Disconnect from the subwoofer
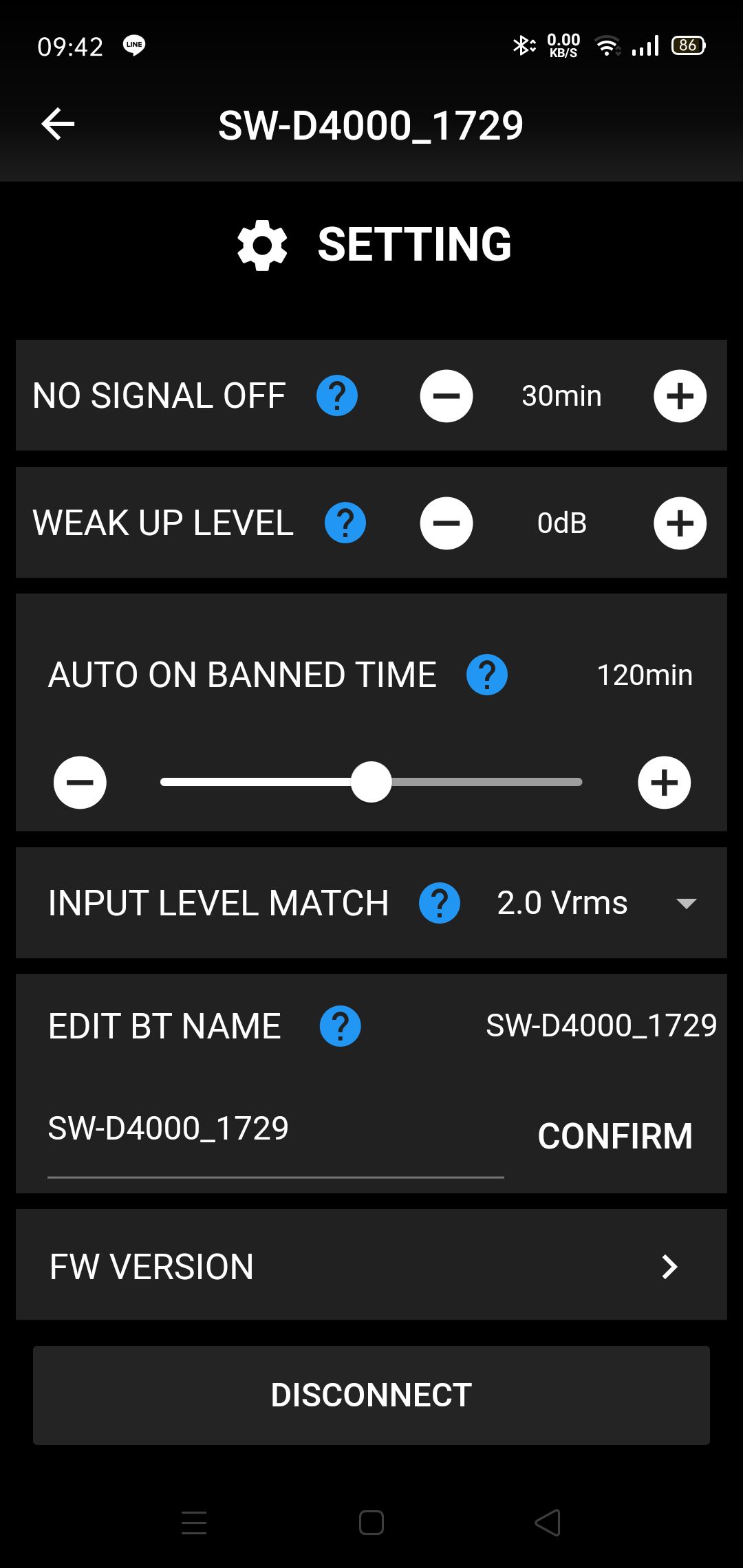The height and width of the screenshot is (1568, 743). pos(371,1395)
